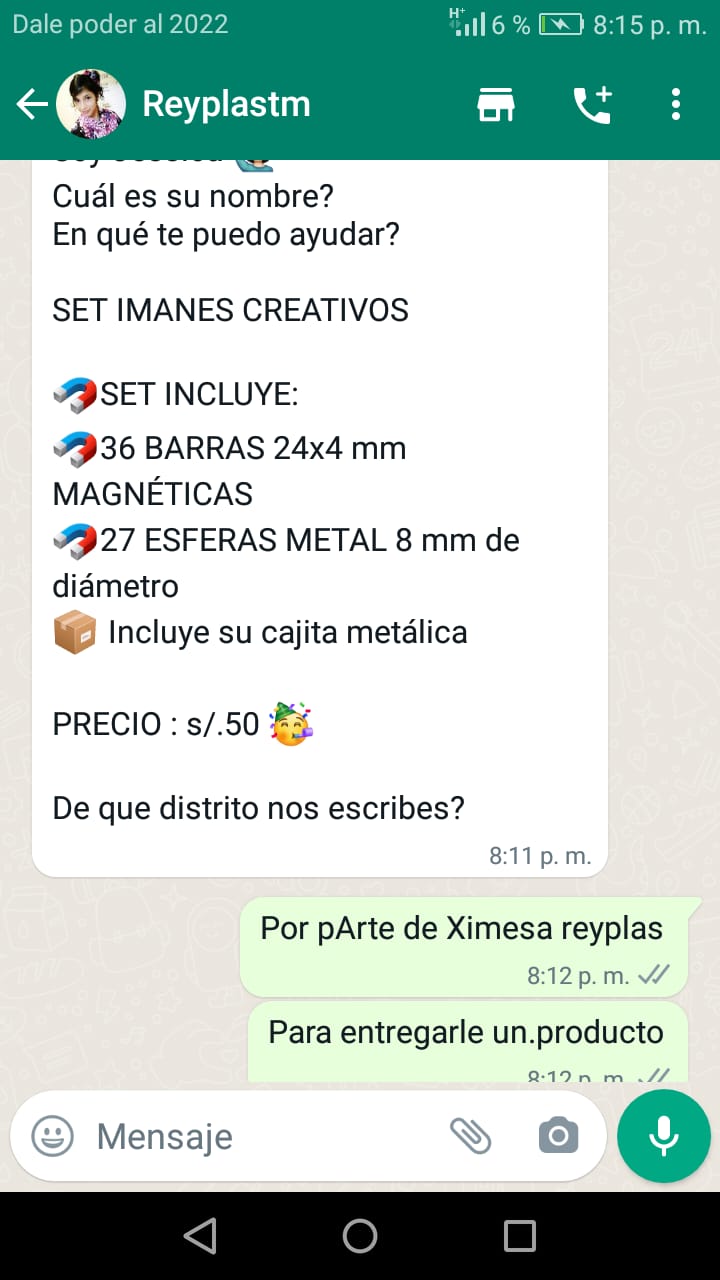720x1280 pixels.
Task: Go back to the chat list
Action: [32, 104]
